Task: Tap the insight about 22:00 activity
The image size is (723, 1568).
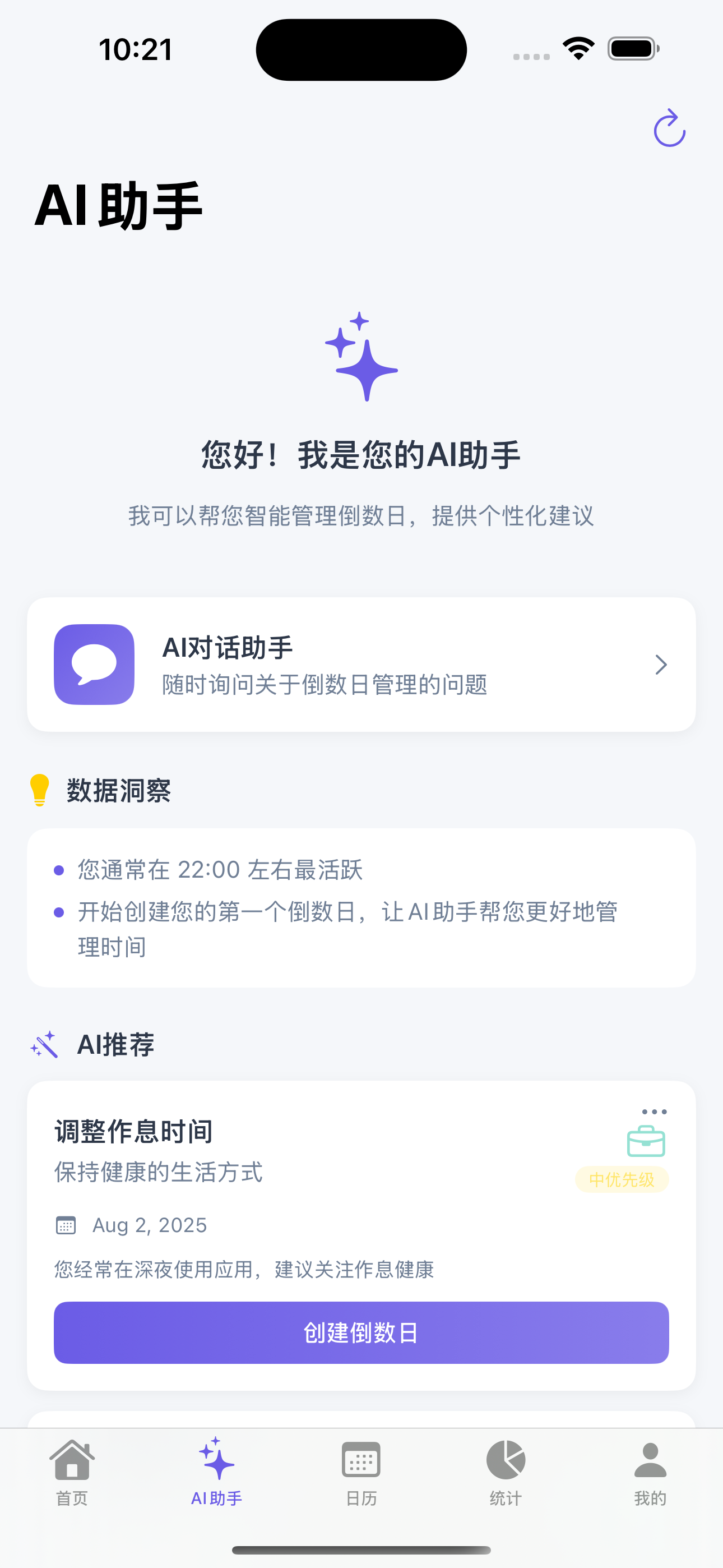Action: point(219,870)
